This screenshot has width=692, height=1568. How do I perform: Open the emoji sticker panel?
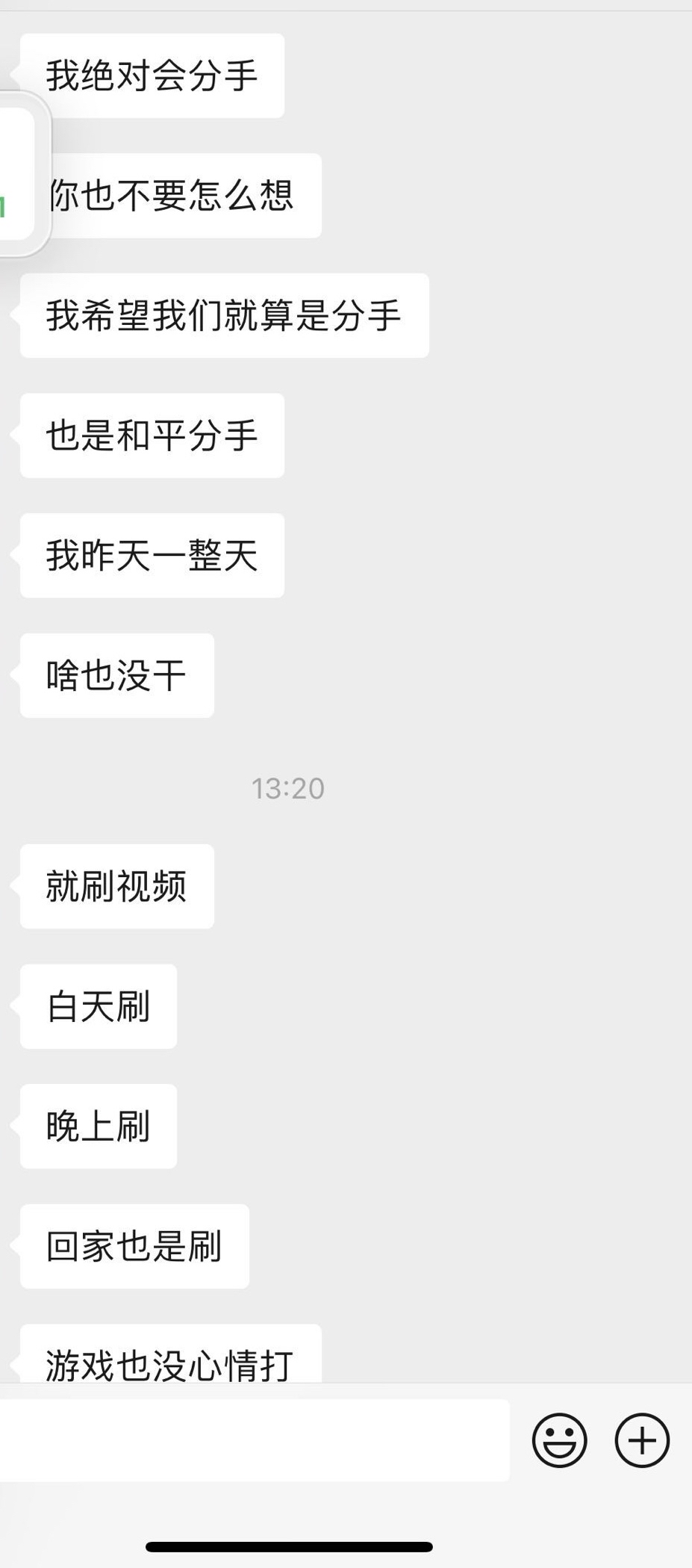559,1440
